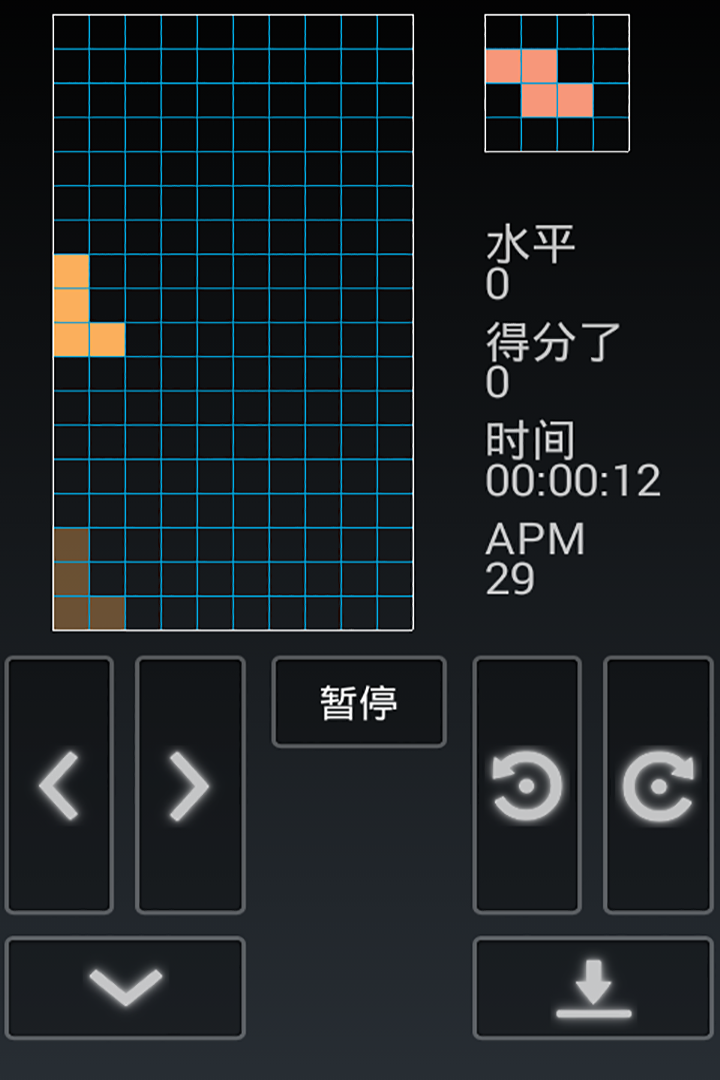Click the center of the game grid
The width and height of the screenshot is (720, 1080).
[235, 320]
